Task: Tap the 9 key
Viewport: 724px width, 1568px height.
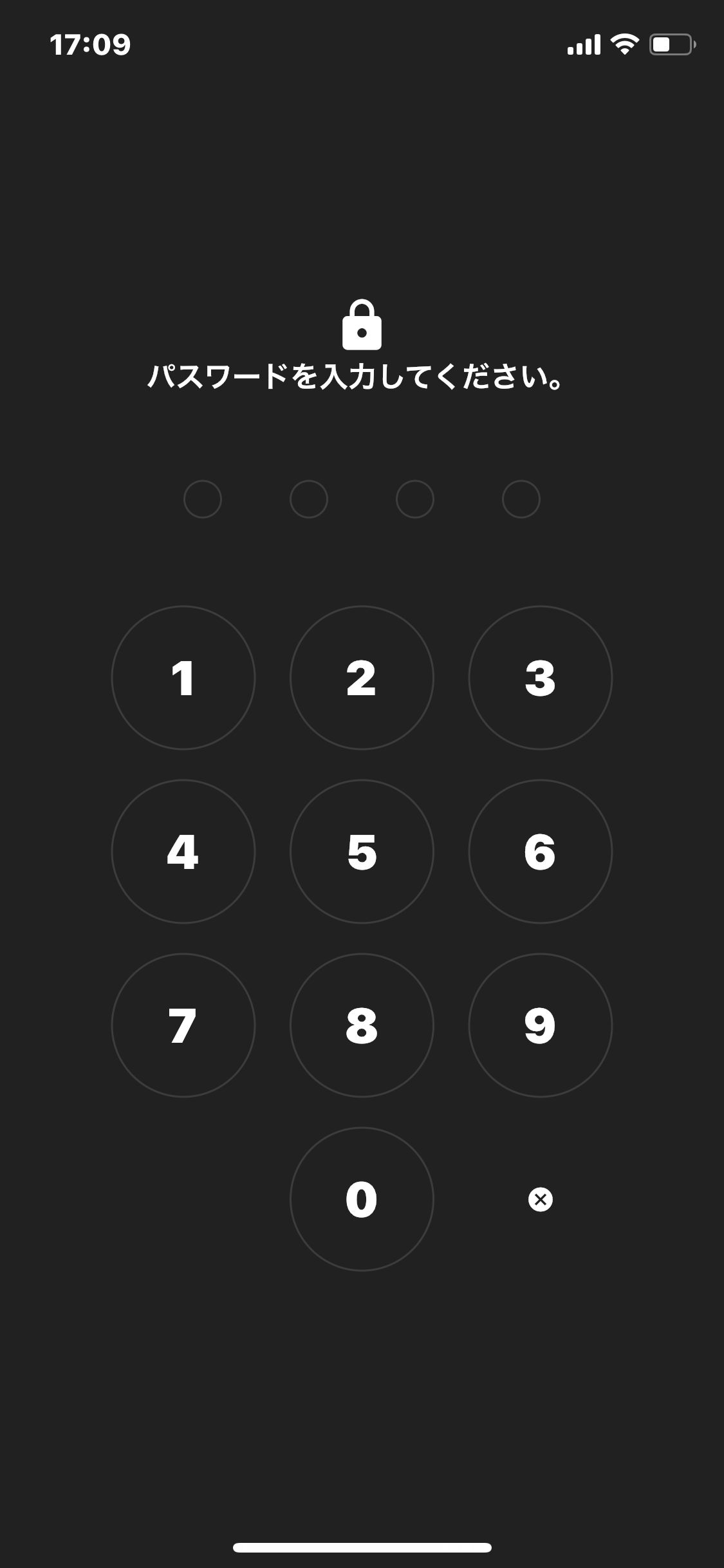Action: (540, 1025)
